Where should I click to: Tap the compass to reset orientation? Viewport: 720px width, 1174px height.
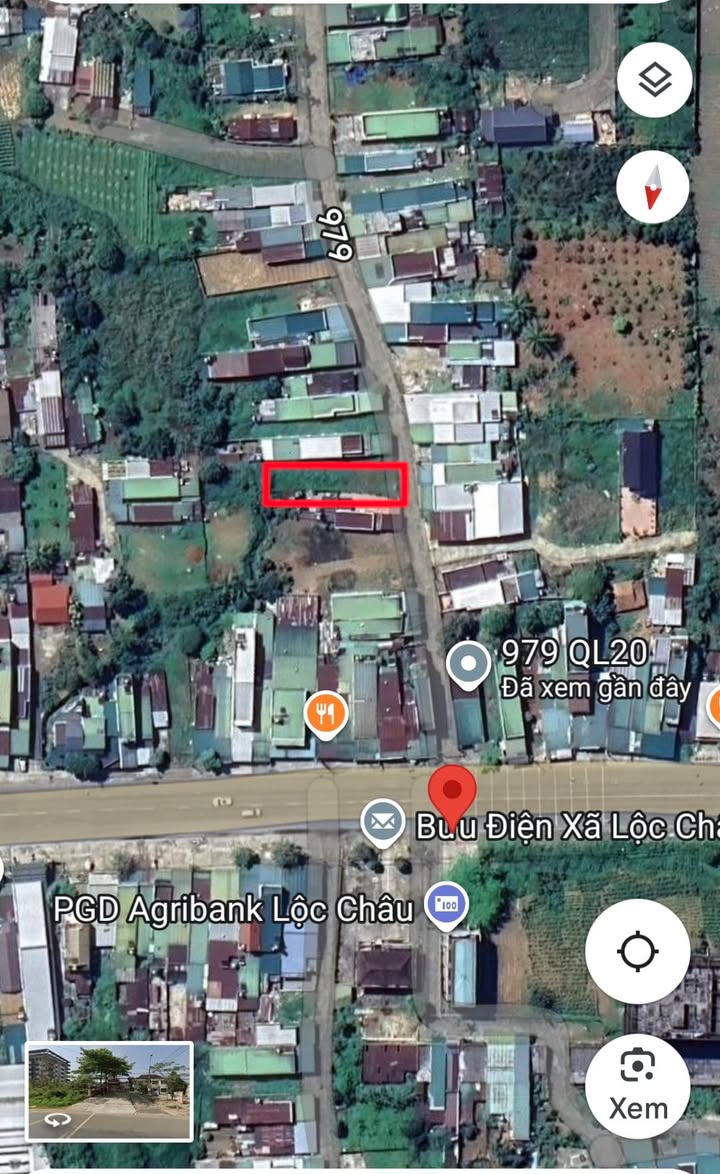pyautogui.click(x=653, y=186)
